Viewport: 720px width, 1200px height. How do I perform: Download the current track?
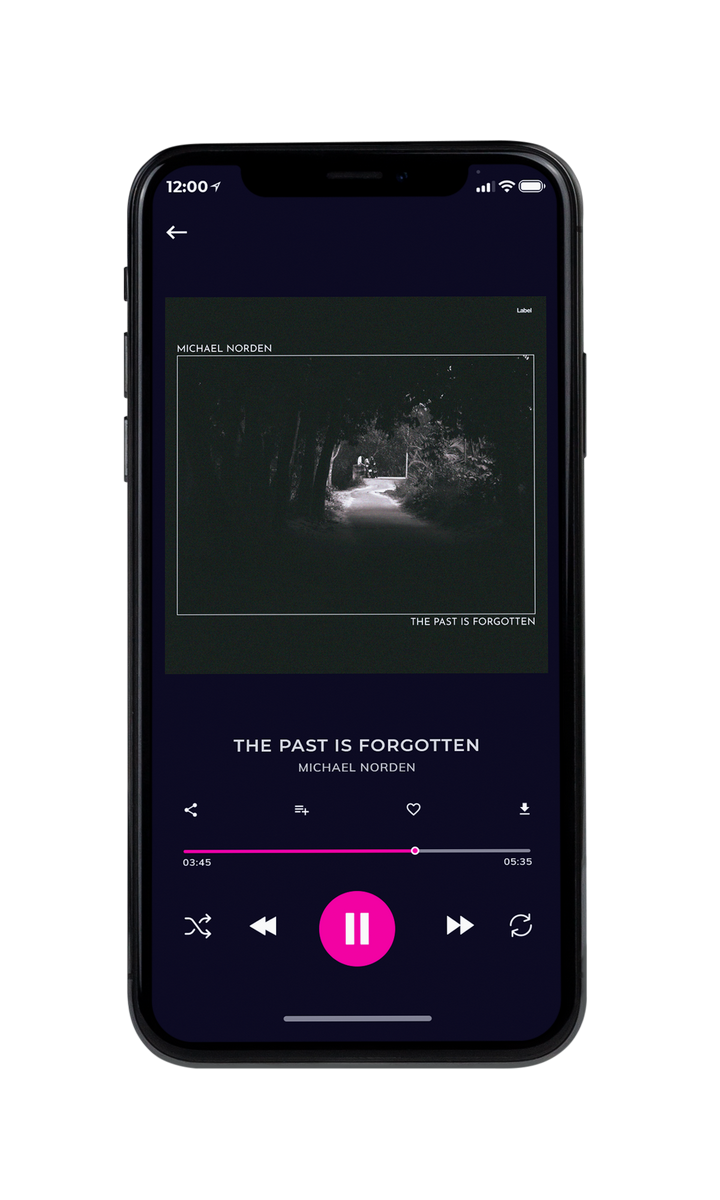point(524,809)
